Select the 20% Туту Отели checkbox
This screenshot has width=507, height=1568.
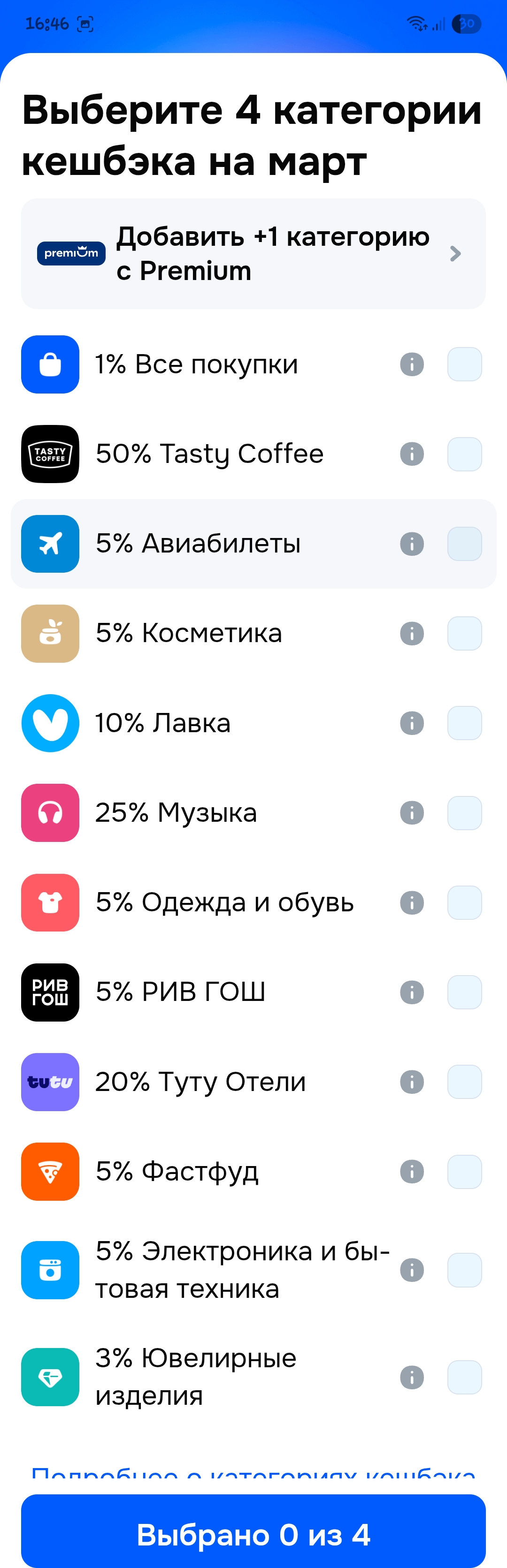coord(464,1082)
